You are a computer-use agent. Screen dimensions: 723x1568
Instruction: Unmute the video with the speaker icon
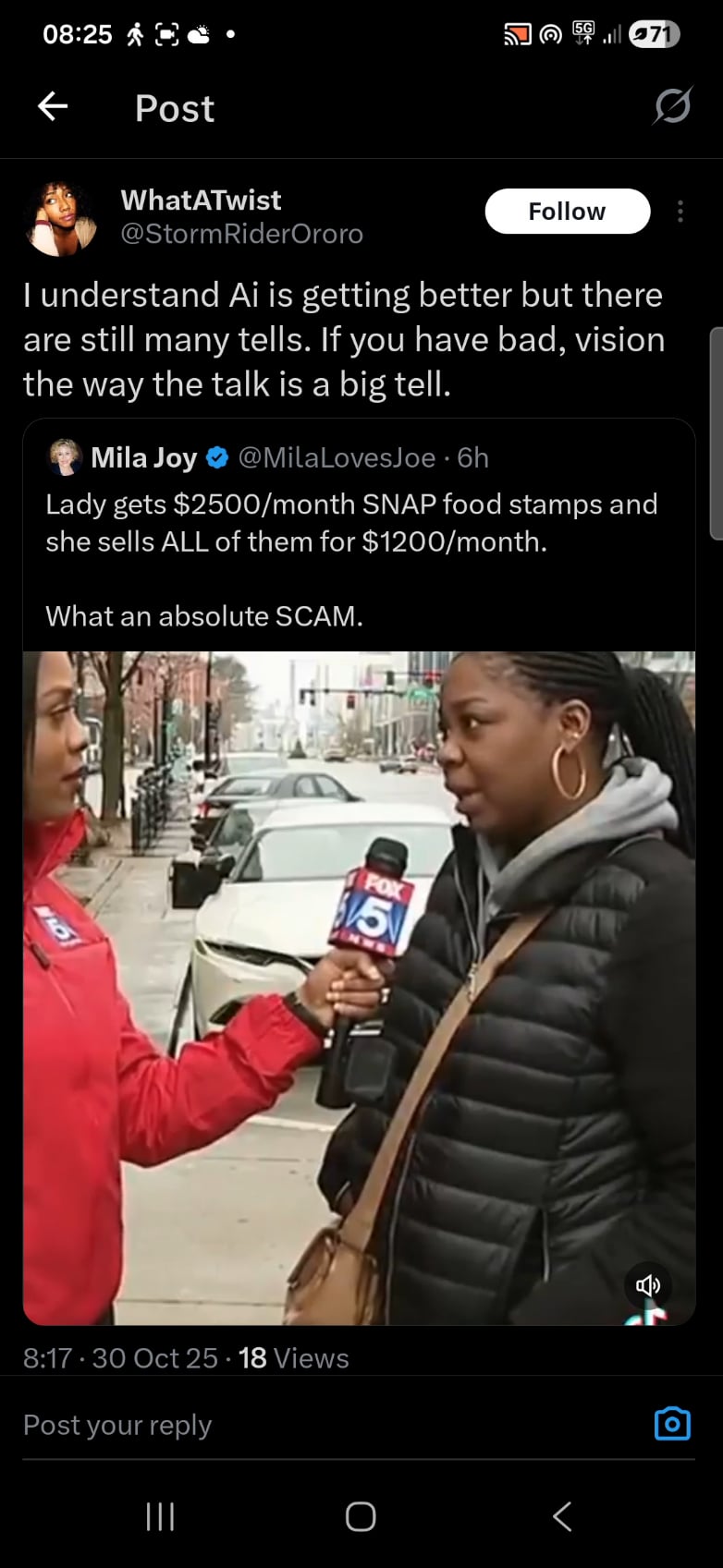pos(648,1284)
